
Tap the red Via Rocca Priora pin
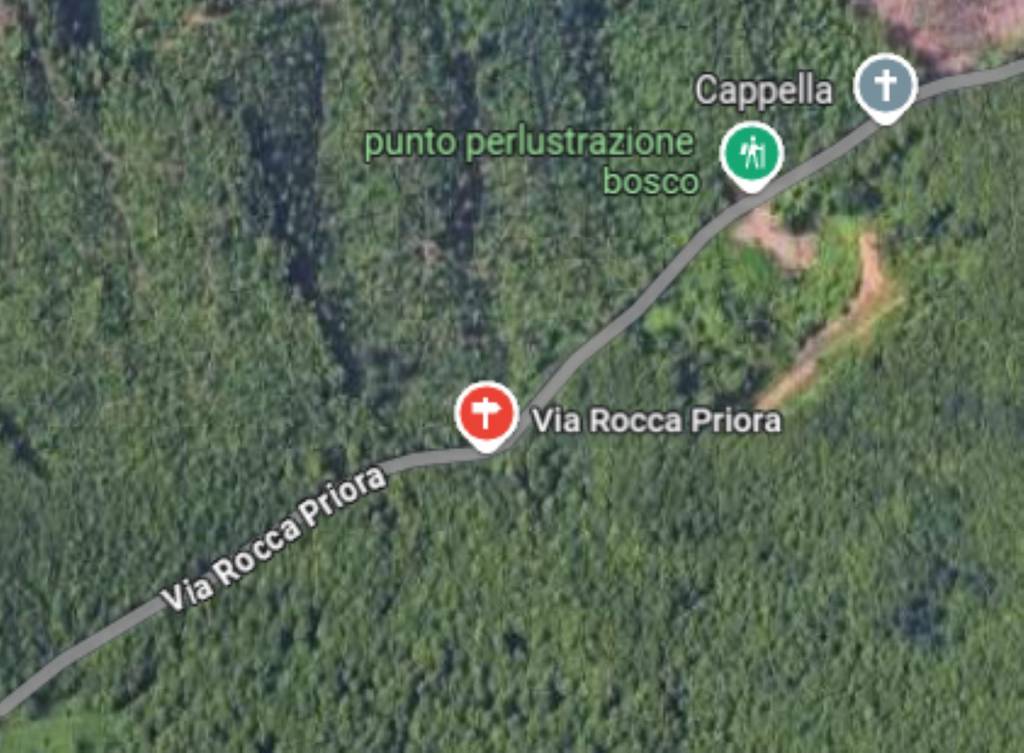tap(486, 413)
